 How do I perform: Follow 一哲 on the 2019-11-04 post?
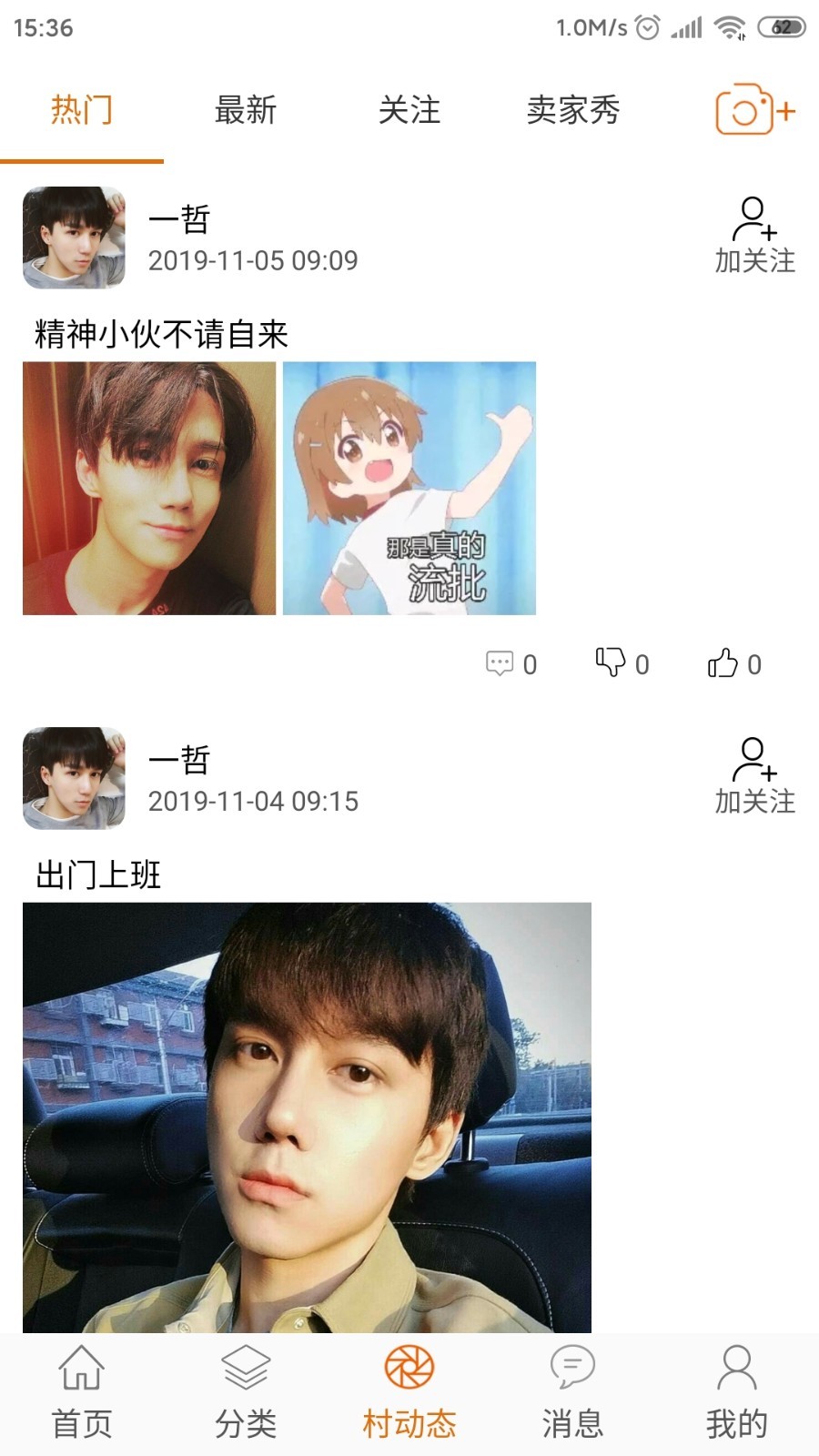[x=753, y=777]
